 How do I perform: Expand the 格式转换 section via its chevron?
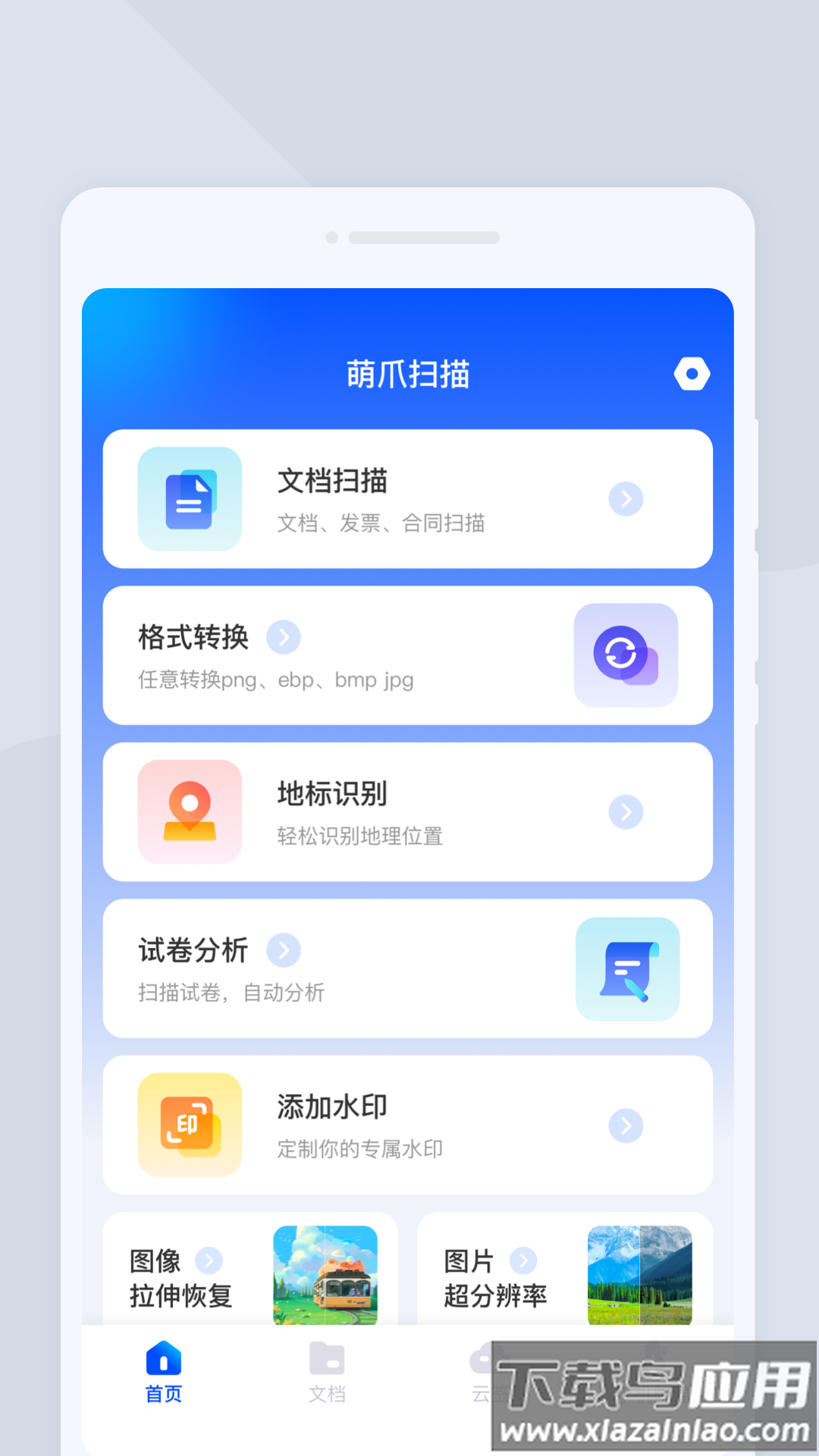[x=283, y=637]
